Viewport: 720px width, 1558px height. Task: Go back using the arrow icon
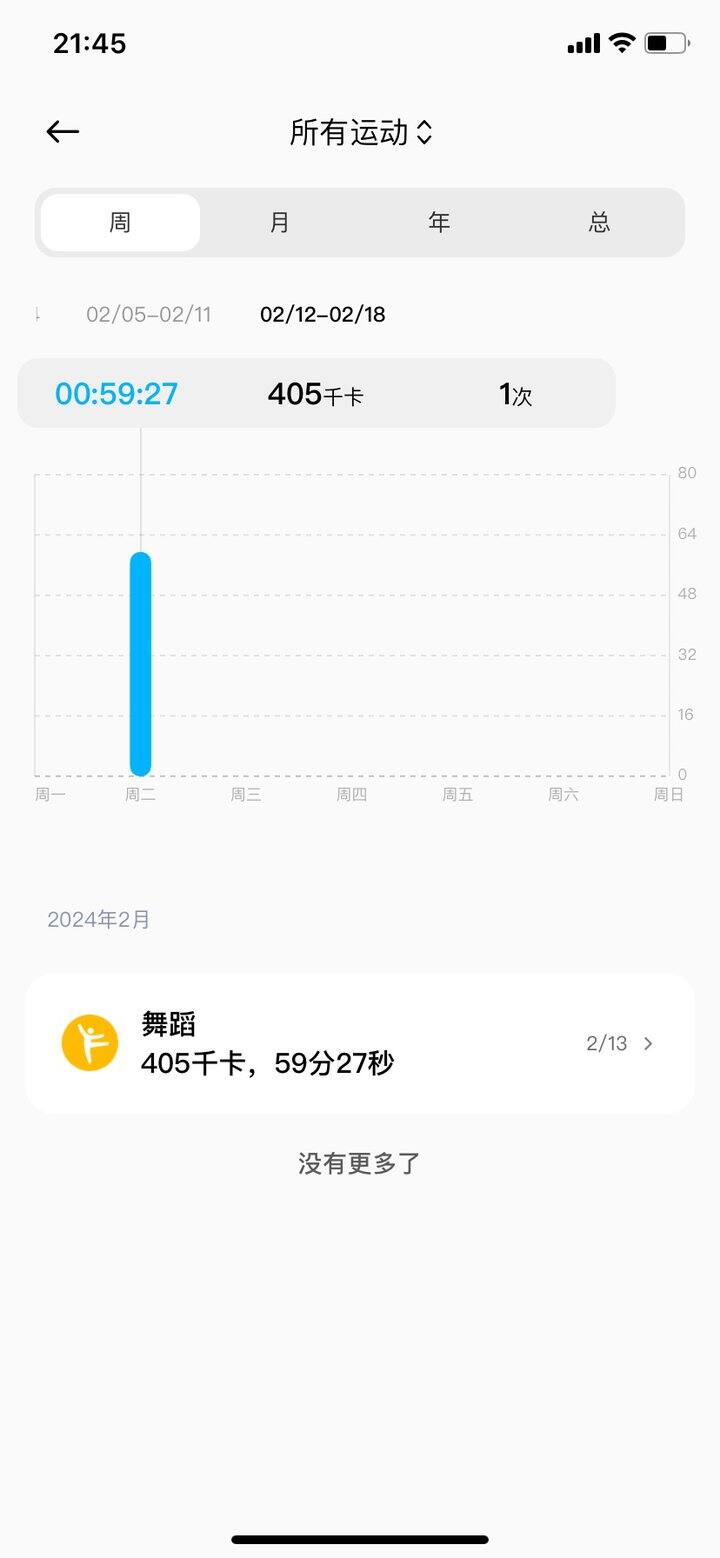tap(62, 132)
